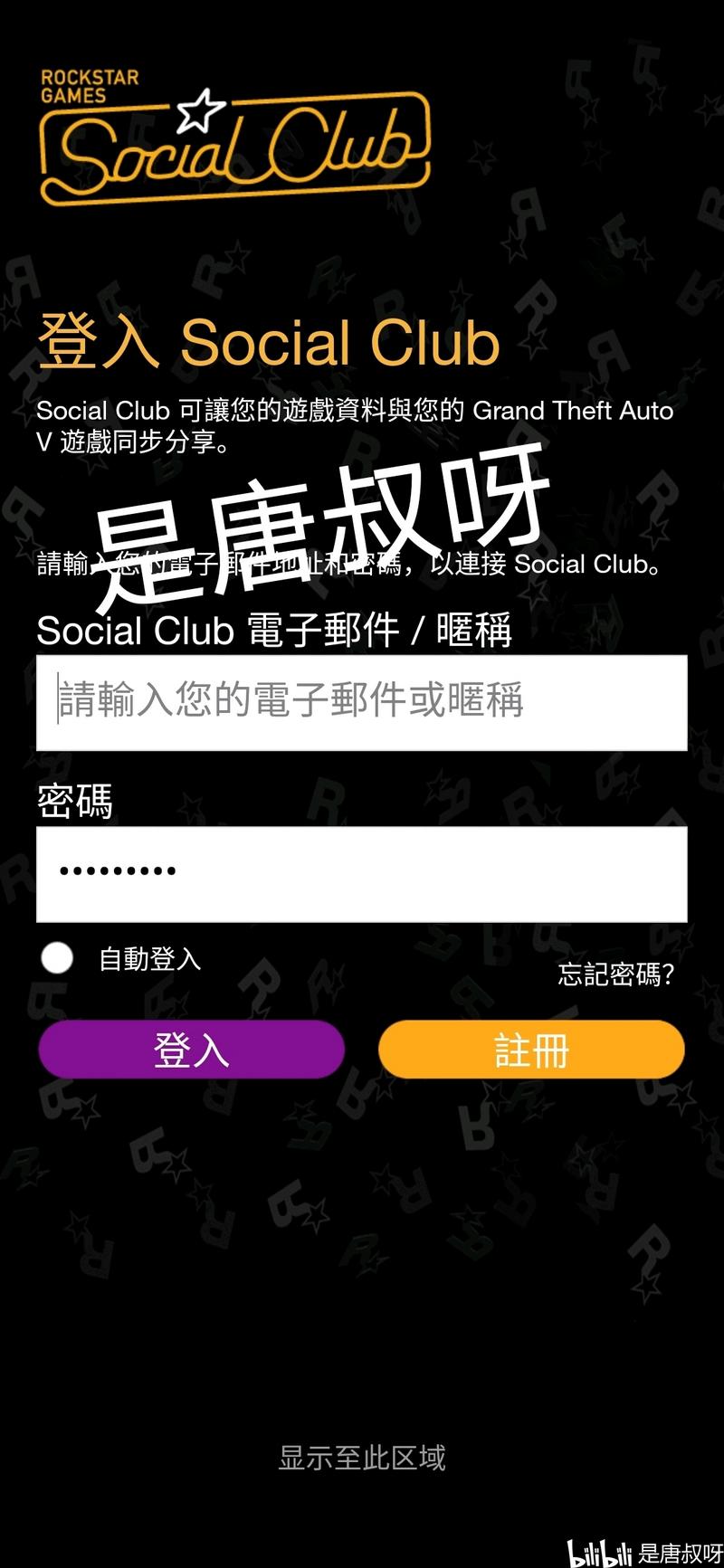Tap the 密碼 password field

point(362,873)
